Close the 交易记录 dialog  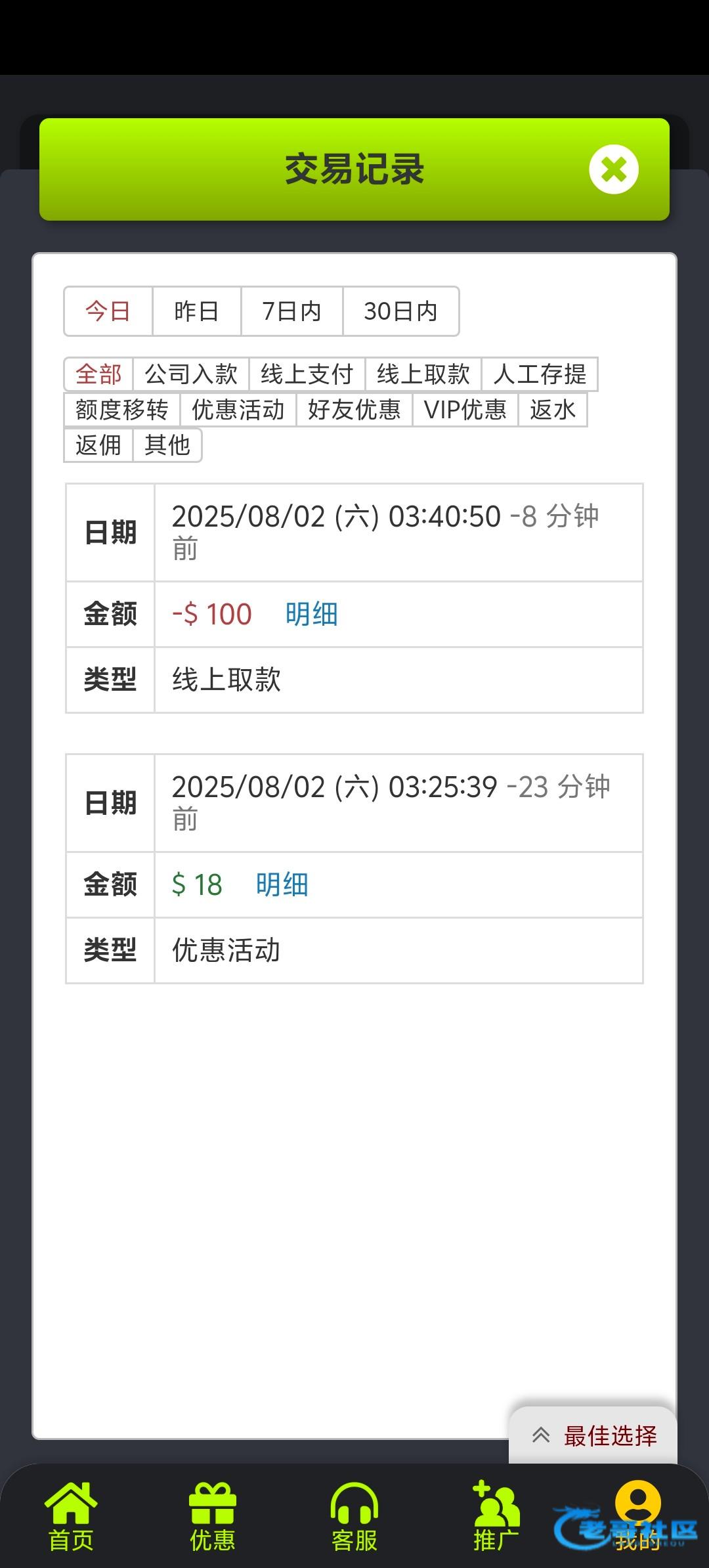[x=613, y=169]
